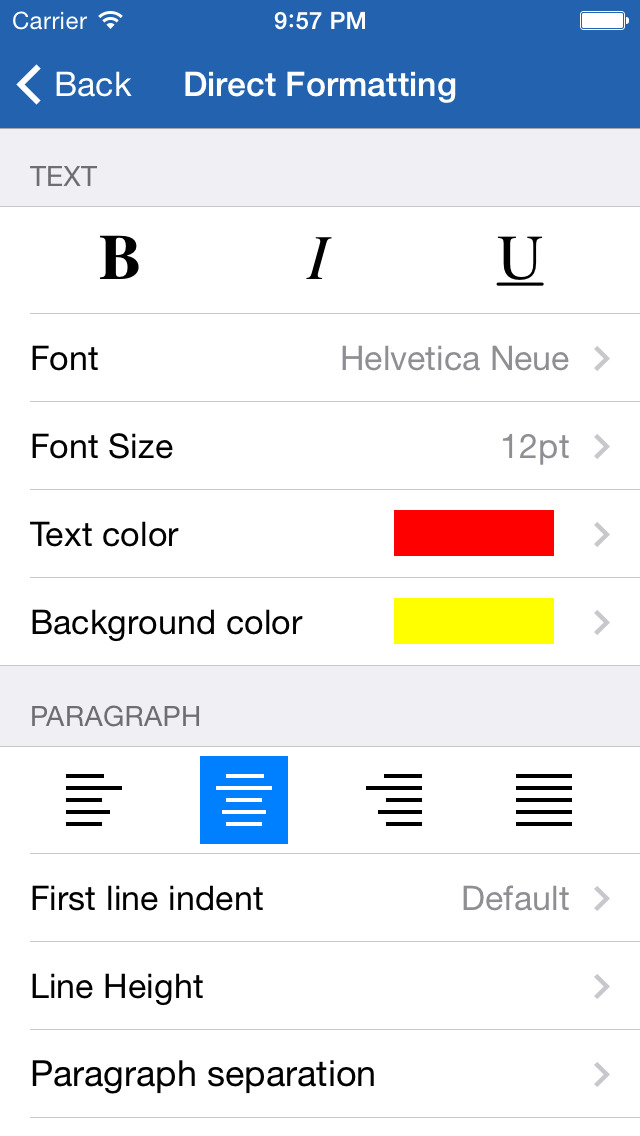Align paragraph to the right

(x=394, y=800)
